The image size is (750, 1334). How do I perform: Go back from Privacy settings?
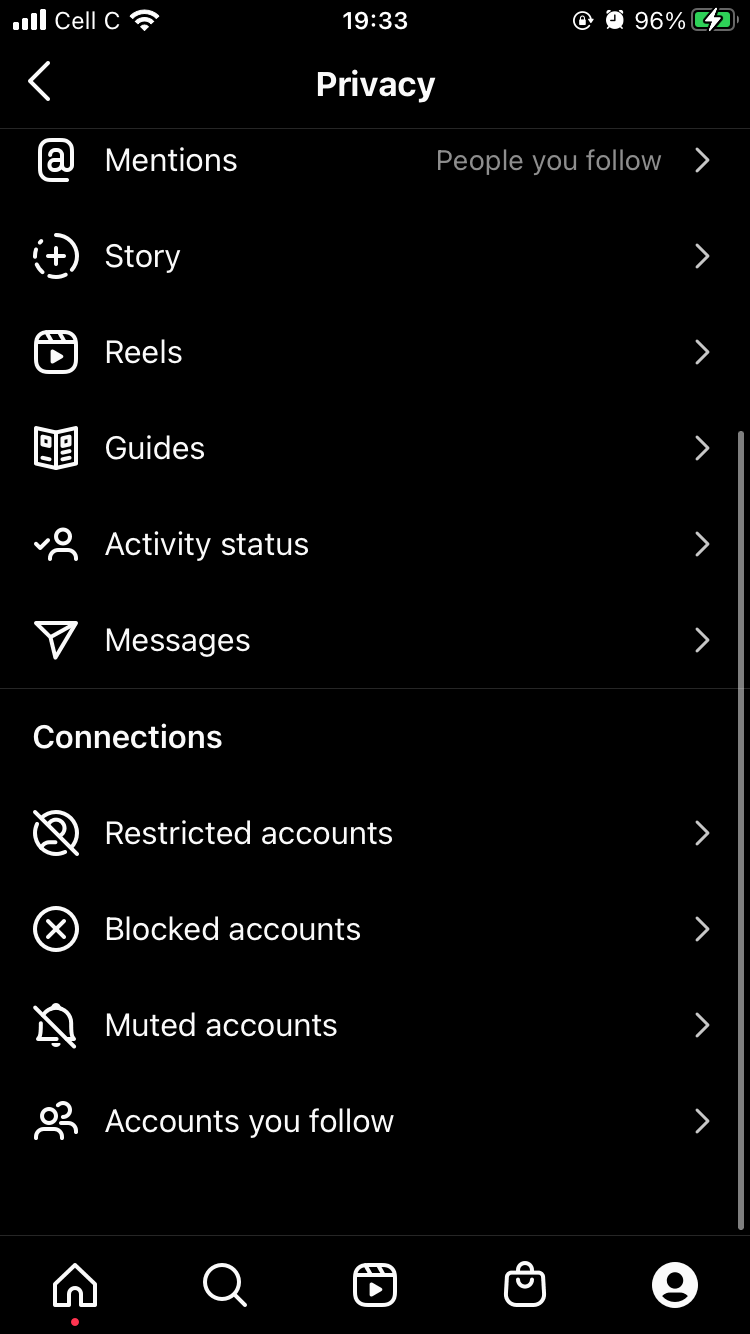[40, 83]
